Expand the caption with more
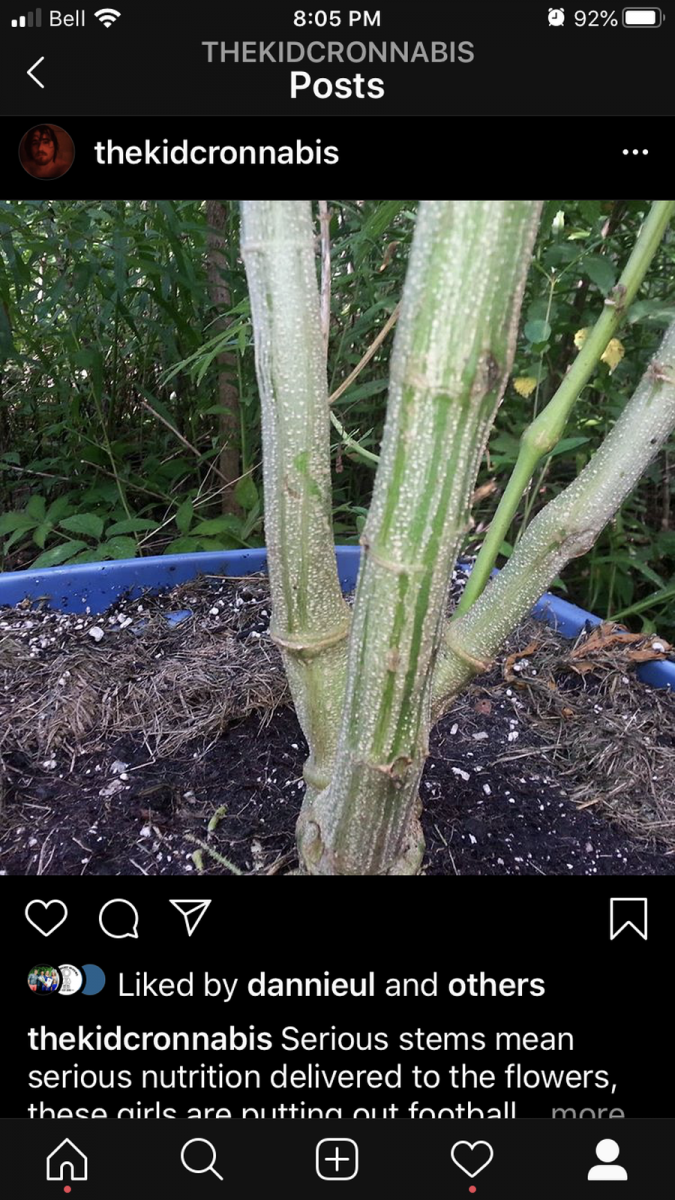Viewport: 675px width, 1200px height. point(587,1112)
